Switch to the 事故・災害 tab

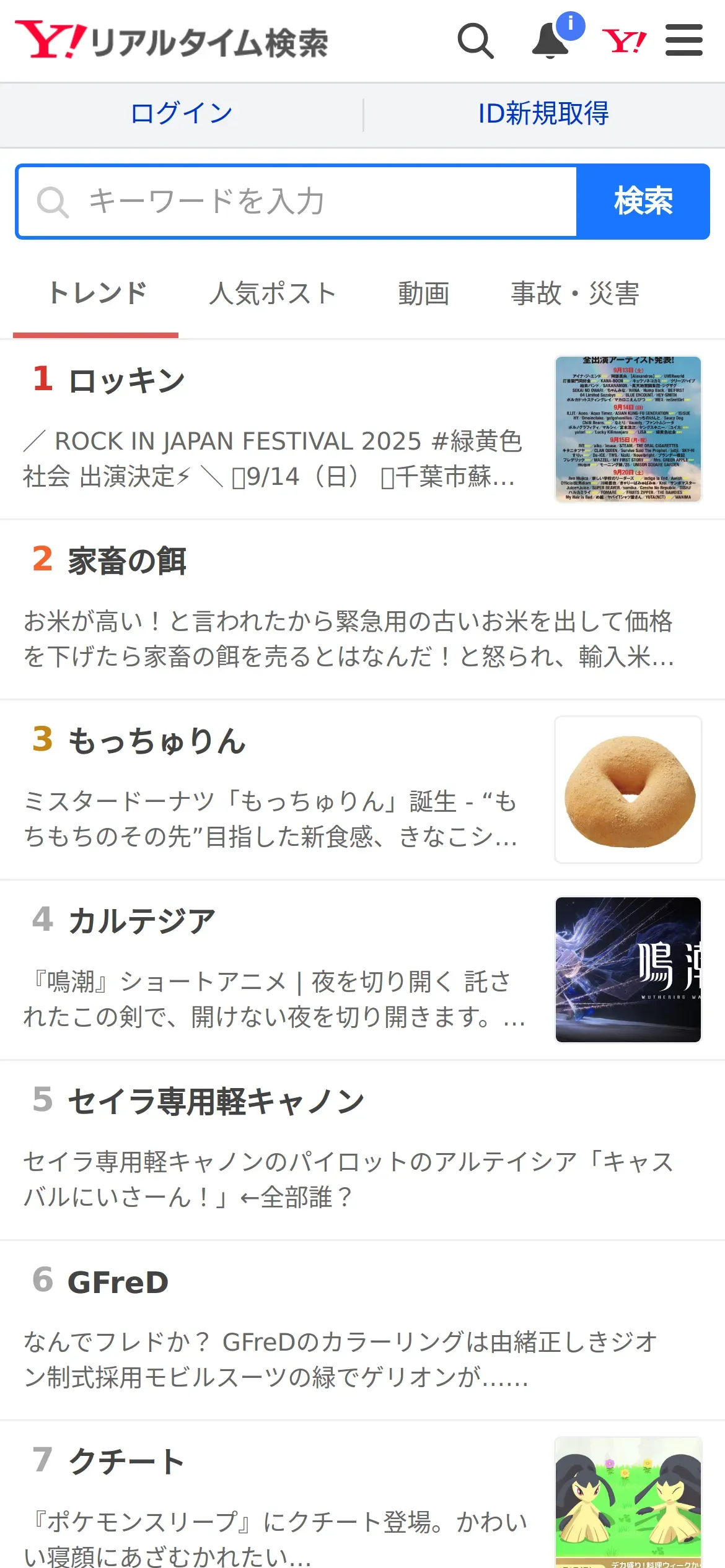click(x=574, y=294)
